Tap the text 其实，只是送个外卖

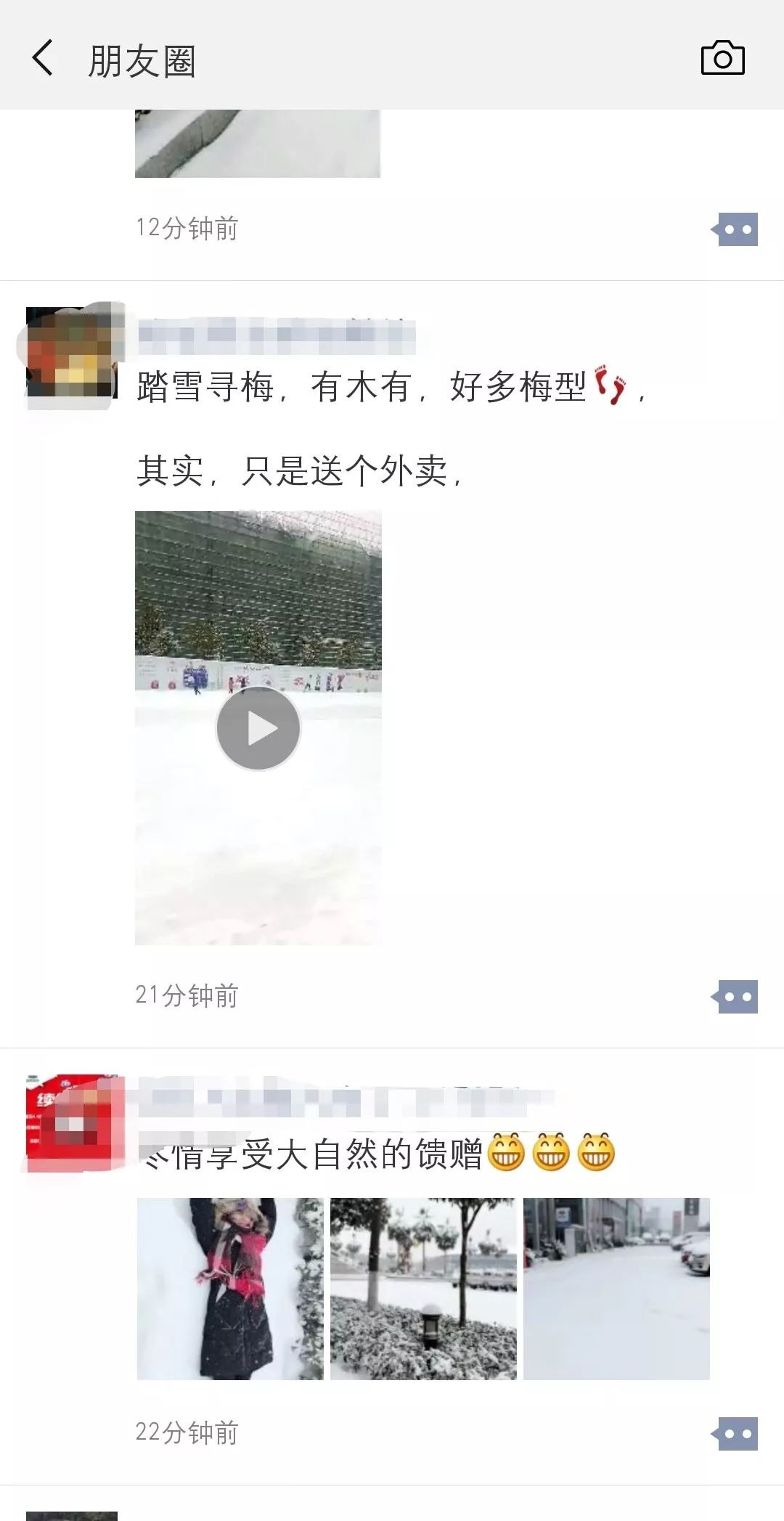305,469
